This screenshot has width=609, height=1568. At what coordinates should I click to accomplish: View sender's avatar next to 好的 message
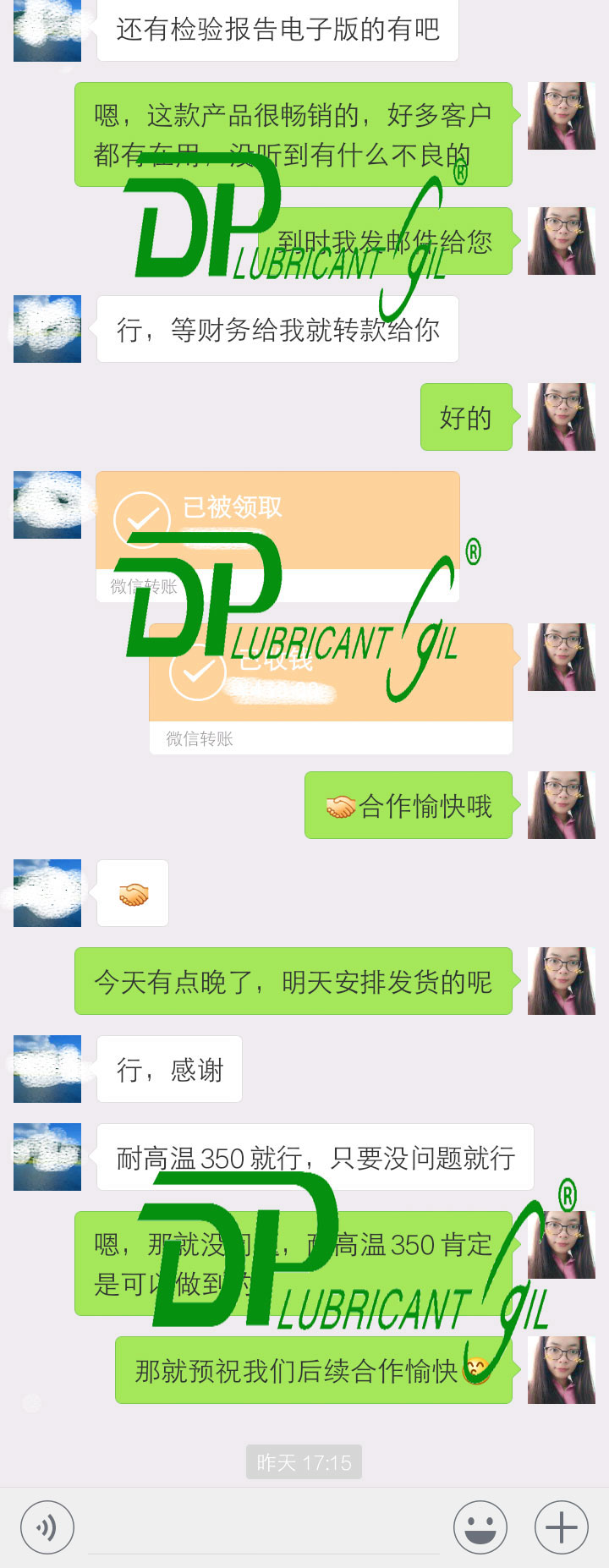(x=562, y=417)
